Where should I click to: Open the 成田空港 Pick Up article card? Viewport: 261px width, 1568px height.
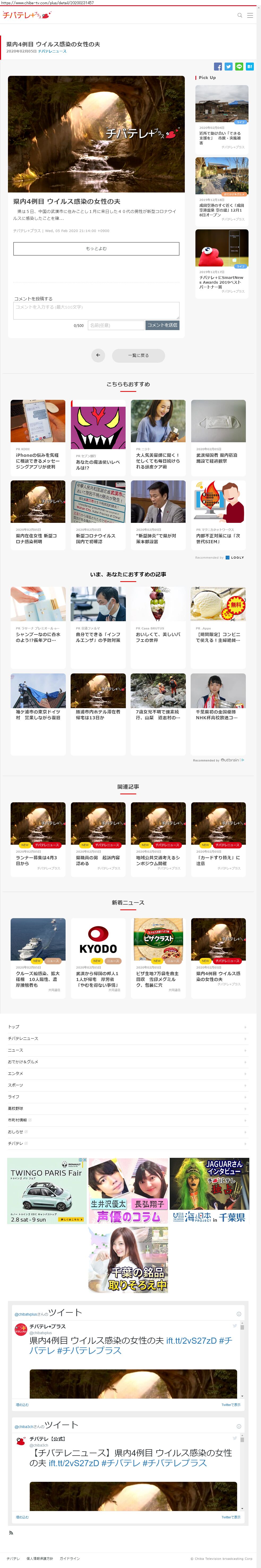coord(222,189)
